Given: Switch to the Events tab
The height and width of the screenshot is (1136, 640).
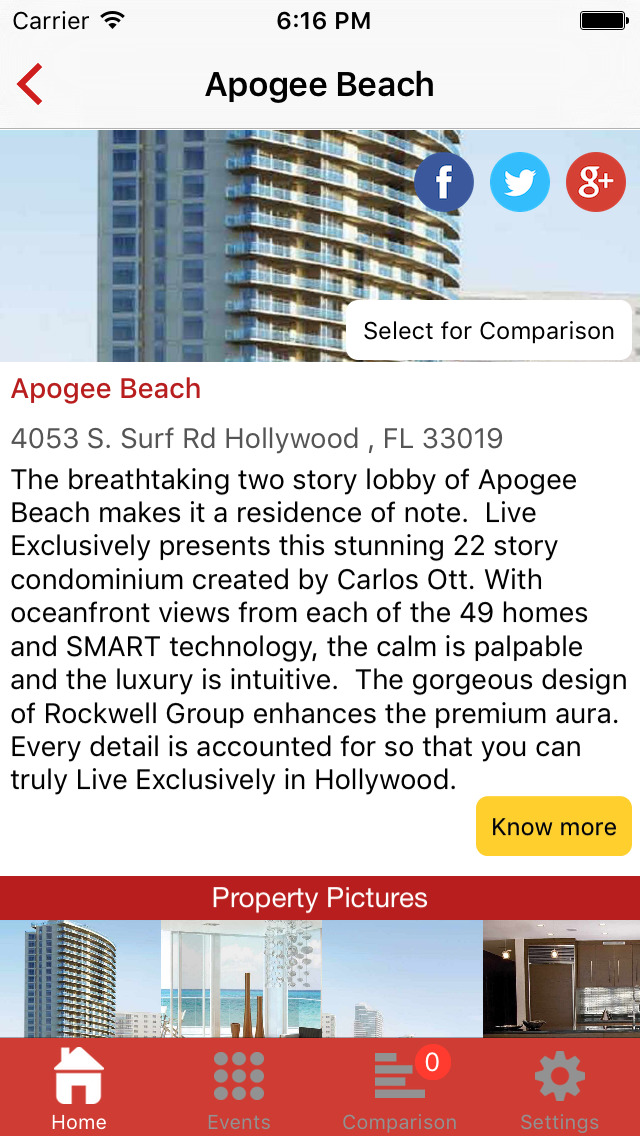Looking at the screenshot, I should (x=238, y=1088).
